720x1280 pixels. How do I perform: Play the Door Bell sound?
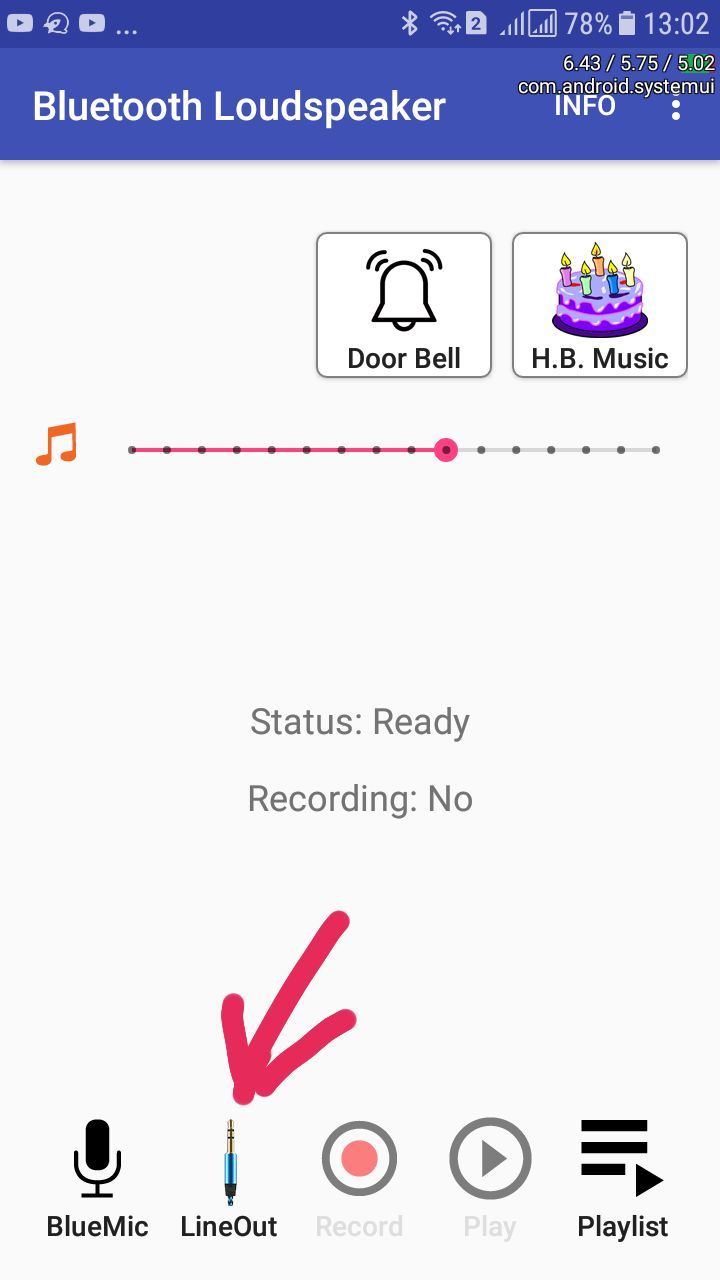(404, 306)
